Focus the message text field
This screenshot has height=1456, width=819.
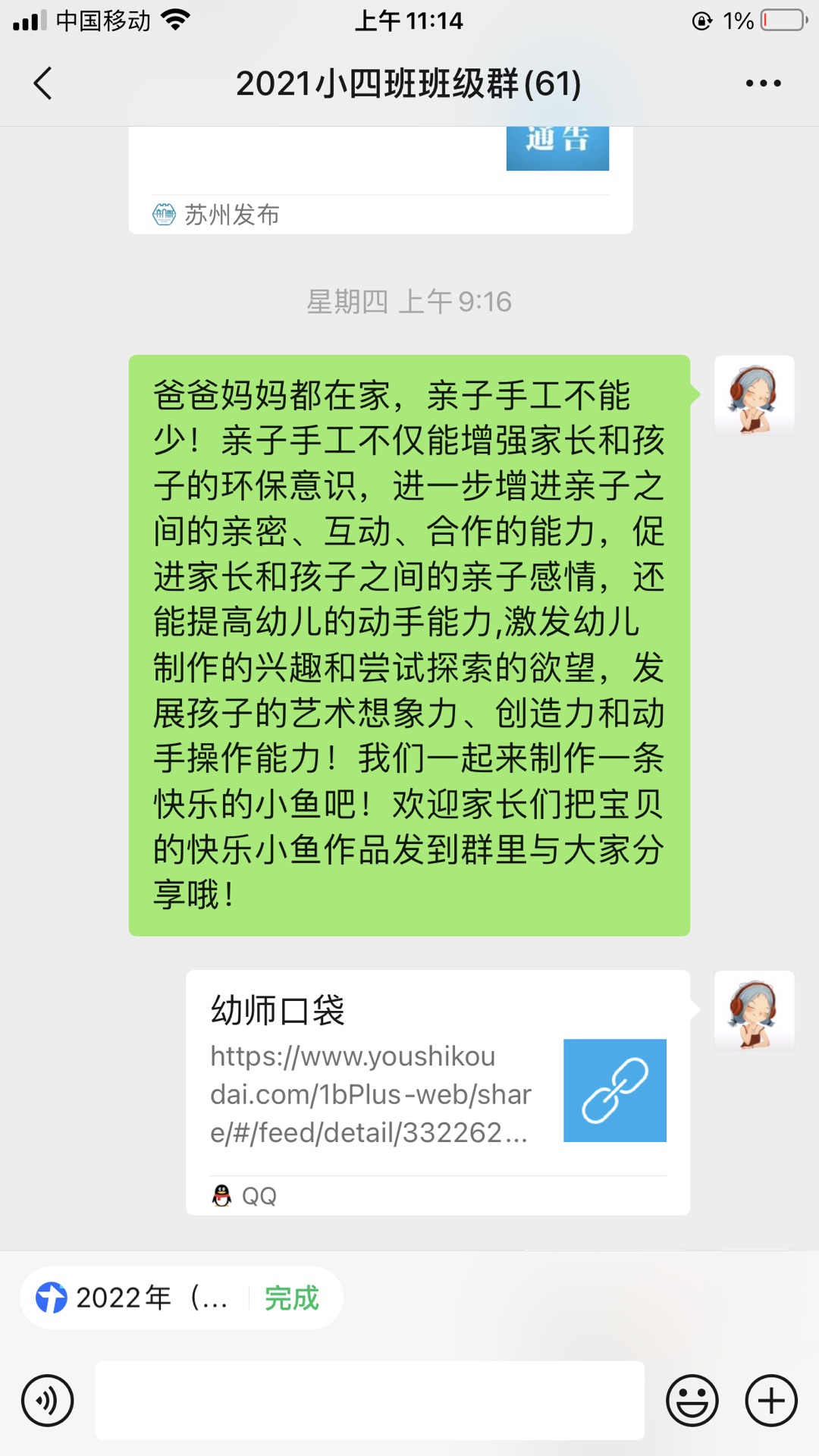coord(369,1401)
